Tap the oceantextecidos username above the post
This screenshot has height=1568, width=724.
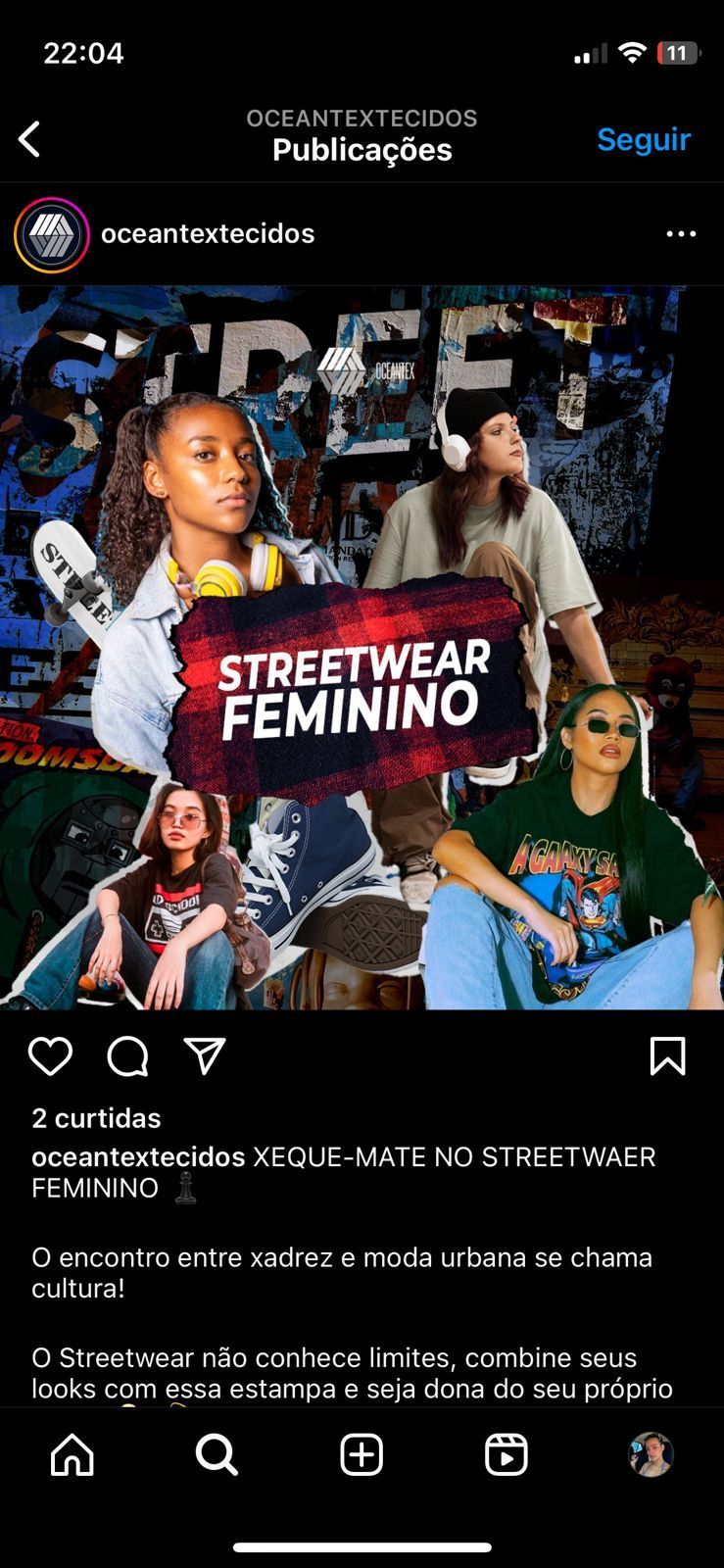pos(208,234)
